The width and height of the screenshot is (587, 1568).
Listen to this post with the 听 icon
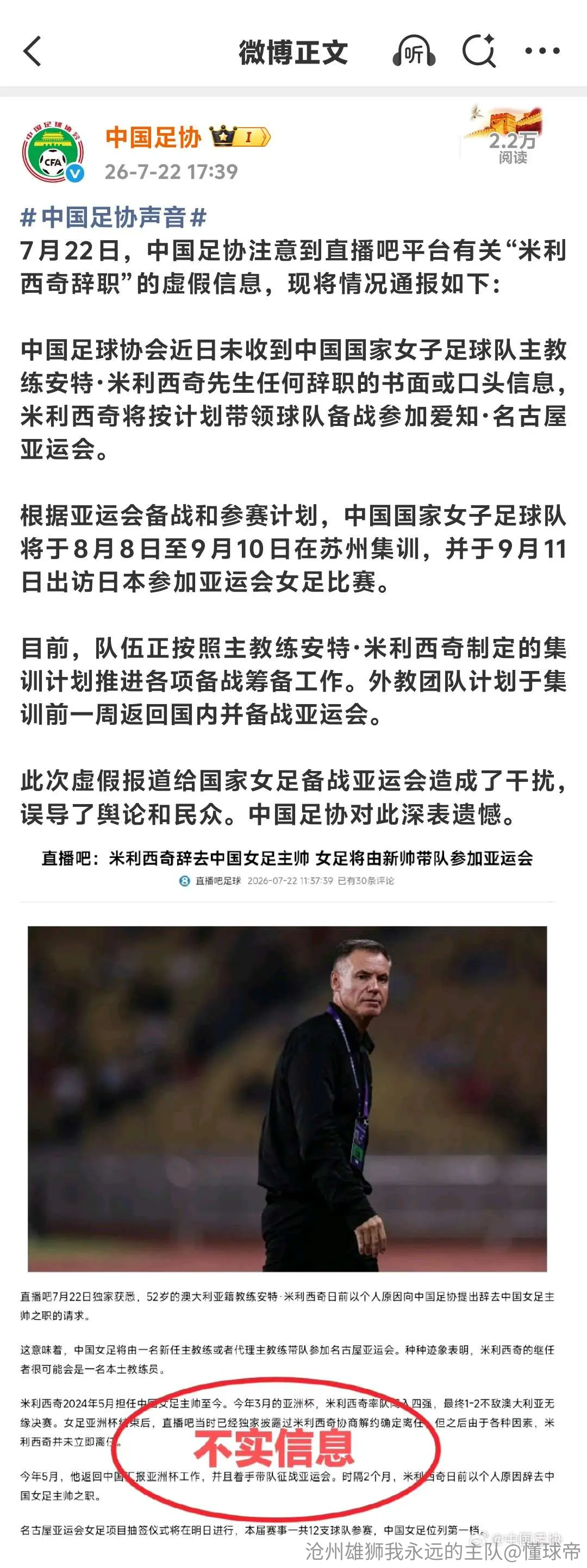(414, 51)
